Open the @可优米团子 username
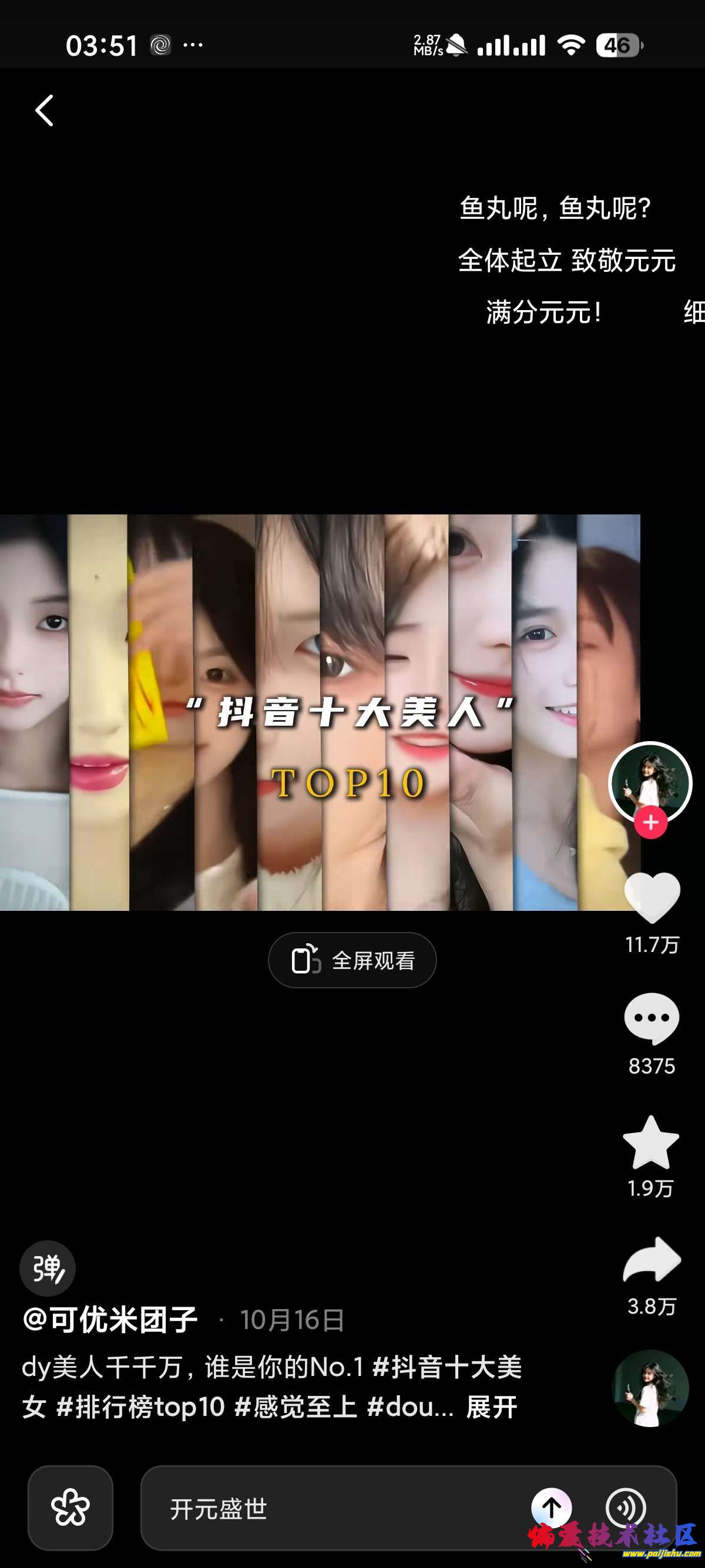 (x=110, y=1320)
